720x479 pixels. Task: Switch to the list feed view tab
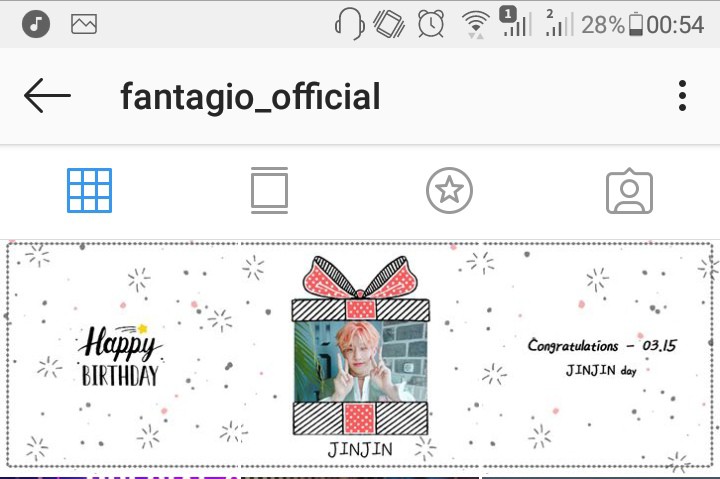pyautogui.click(x=269, y=190)
